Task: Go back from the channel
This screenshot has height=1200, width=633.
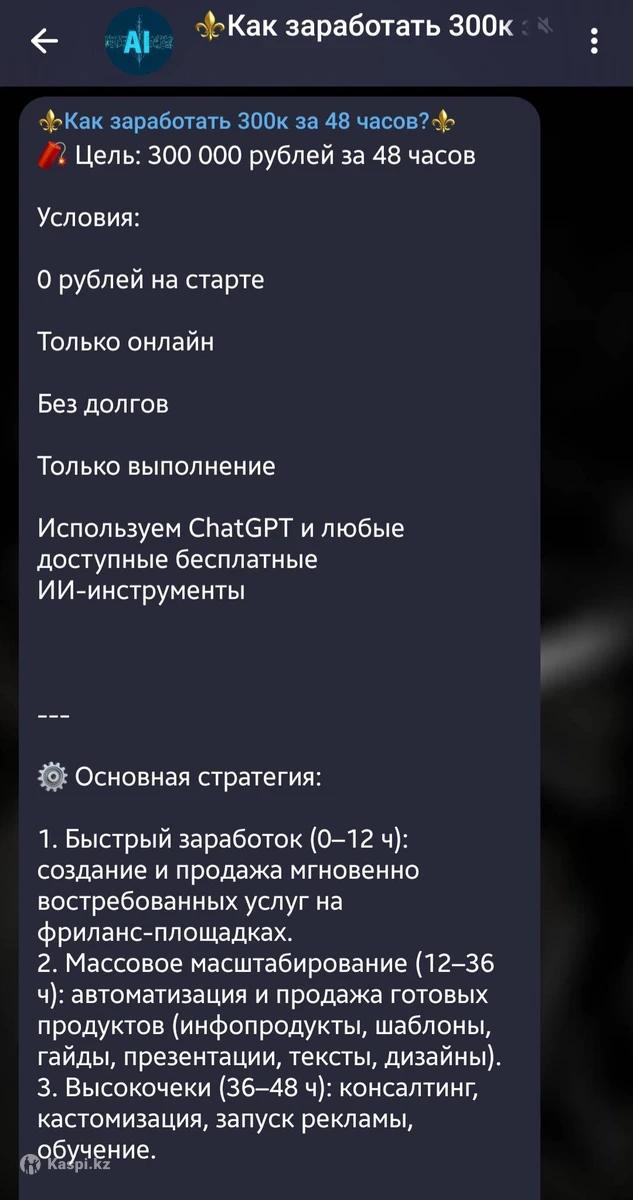Action: click(44, 41)
